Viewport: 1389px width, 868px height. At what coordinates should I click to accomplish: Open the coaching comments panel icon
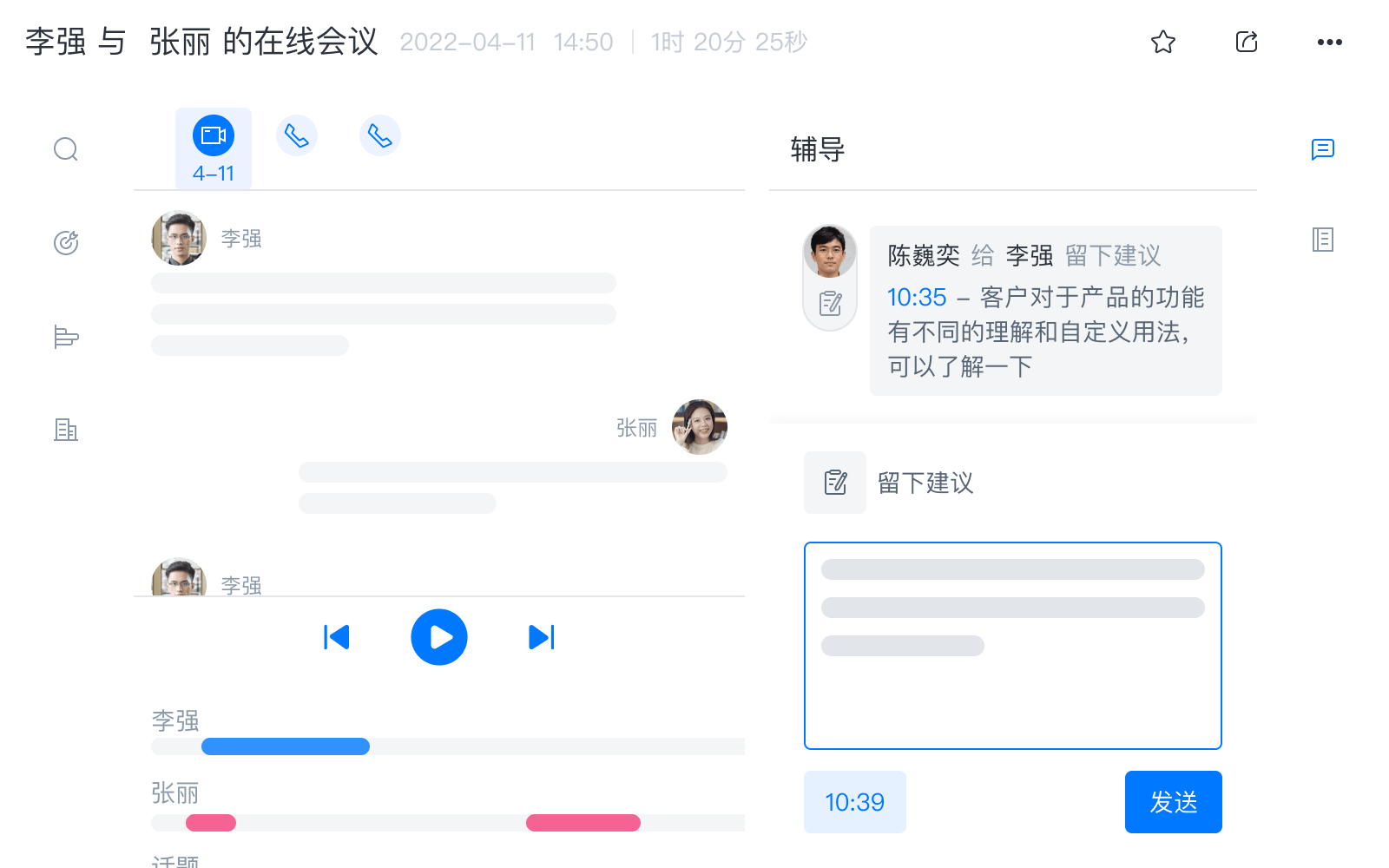pos(1322,149)
